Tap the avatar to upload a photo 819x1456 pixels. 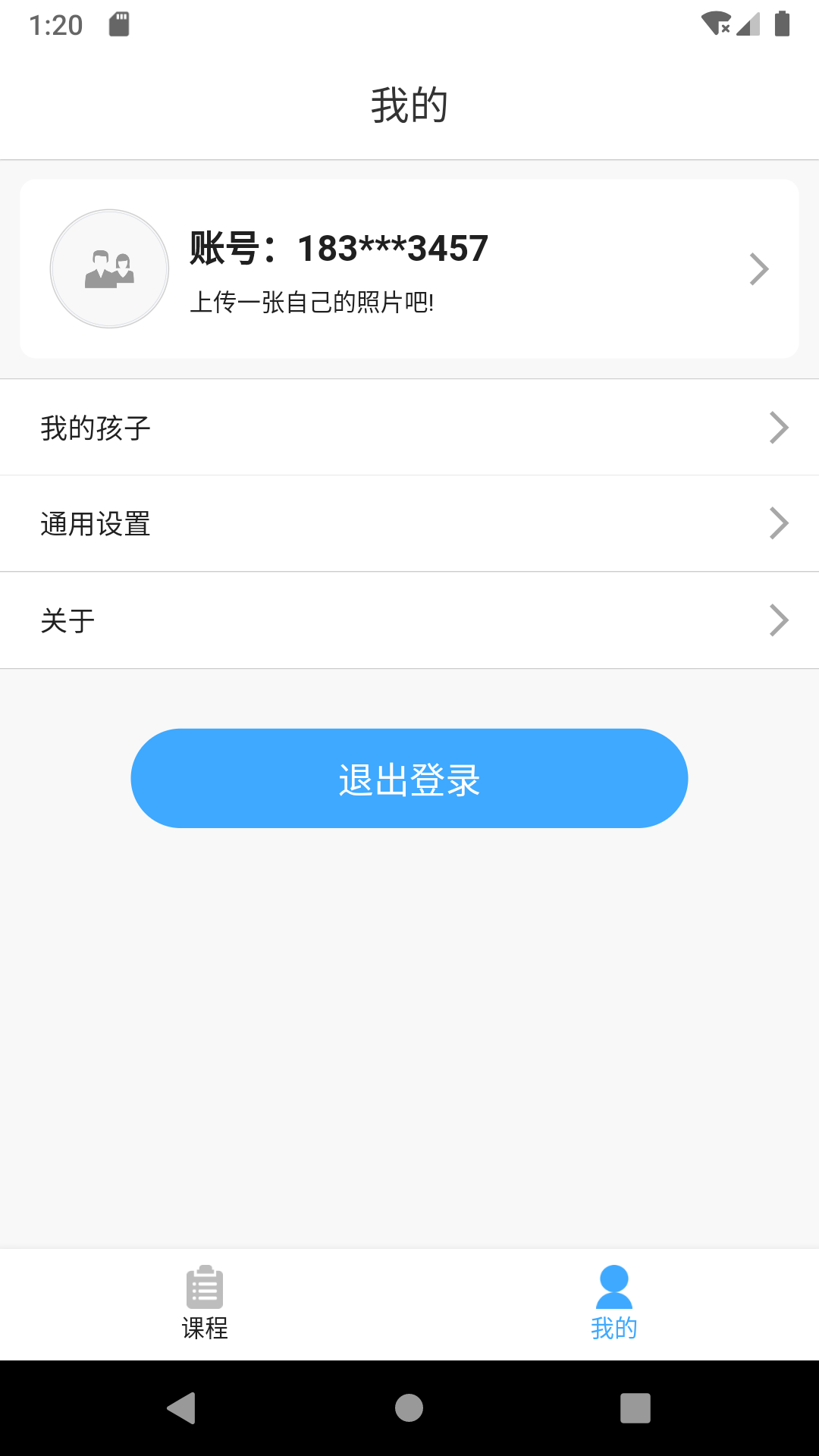110,268
